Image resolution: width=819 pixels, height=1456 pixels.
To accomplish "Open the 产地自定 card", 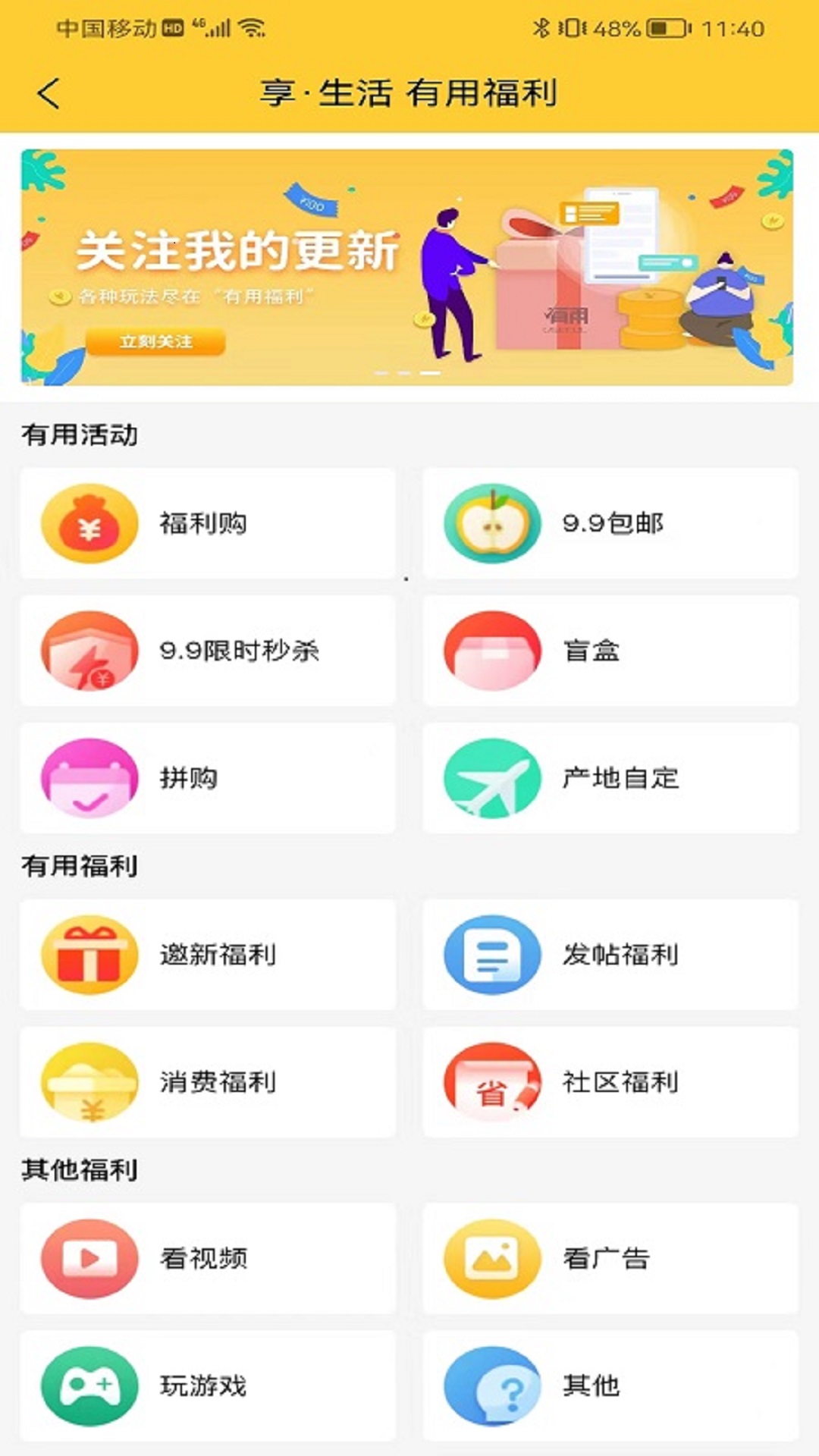I will pos(610,778).
